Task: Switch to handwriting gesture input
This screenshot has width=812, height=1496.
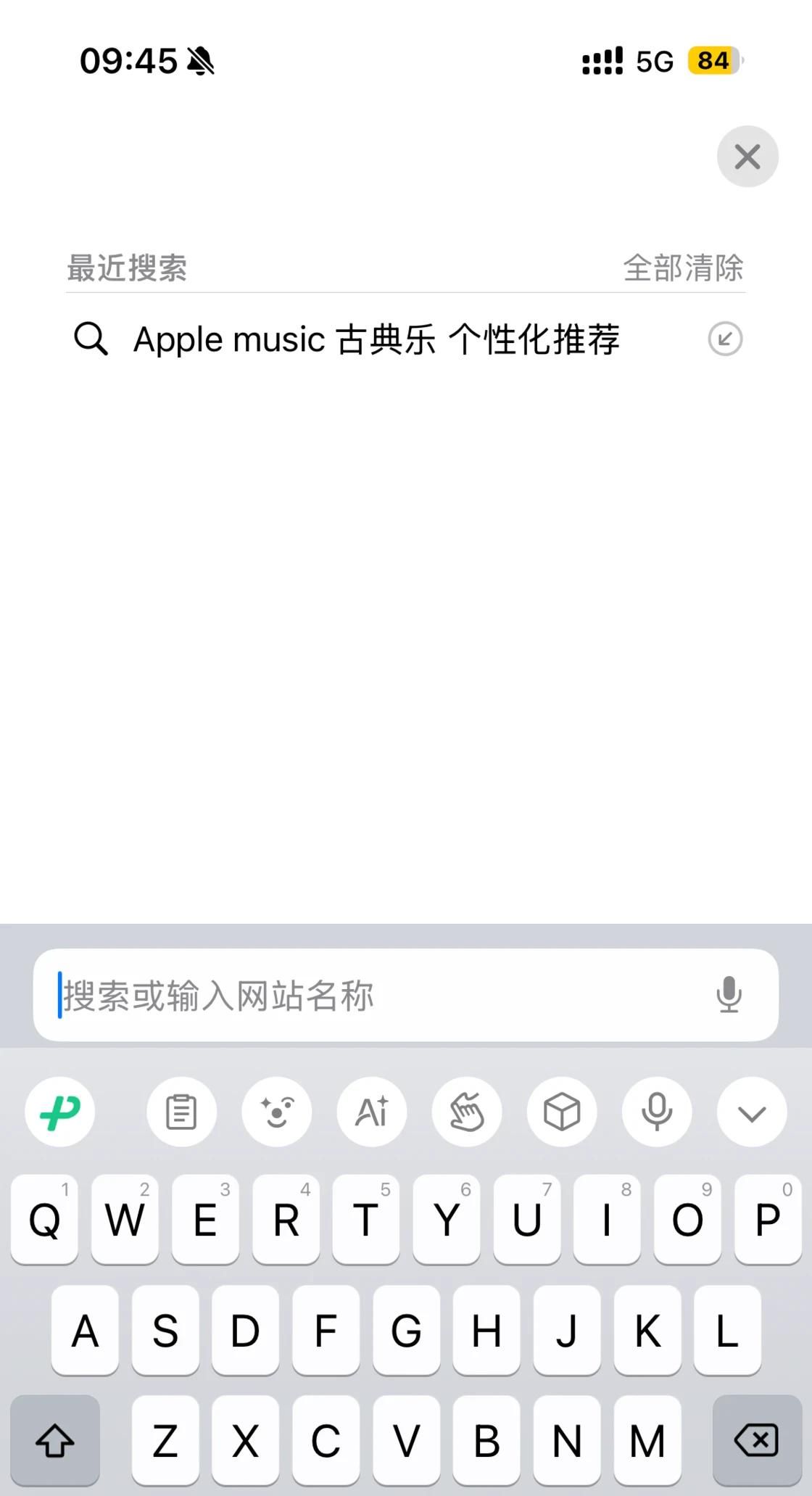Action: coord(467,1112)
